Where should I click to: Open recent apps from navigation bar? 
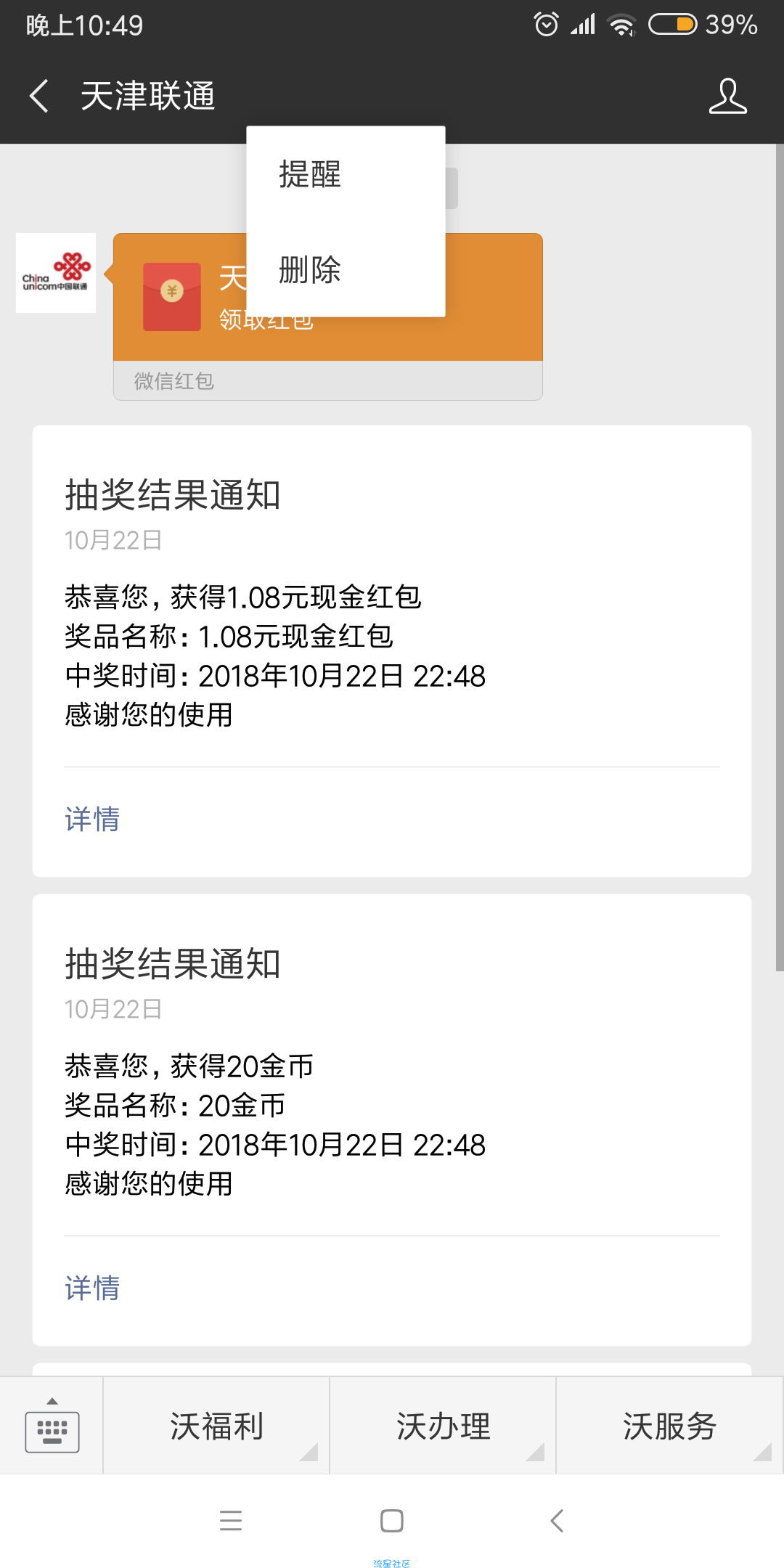pyautogui.click(x=231, y=1520)
